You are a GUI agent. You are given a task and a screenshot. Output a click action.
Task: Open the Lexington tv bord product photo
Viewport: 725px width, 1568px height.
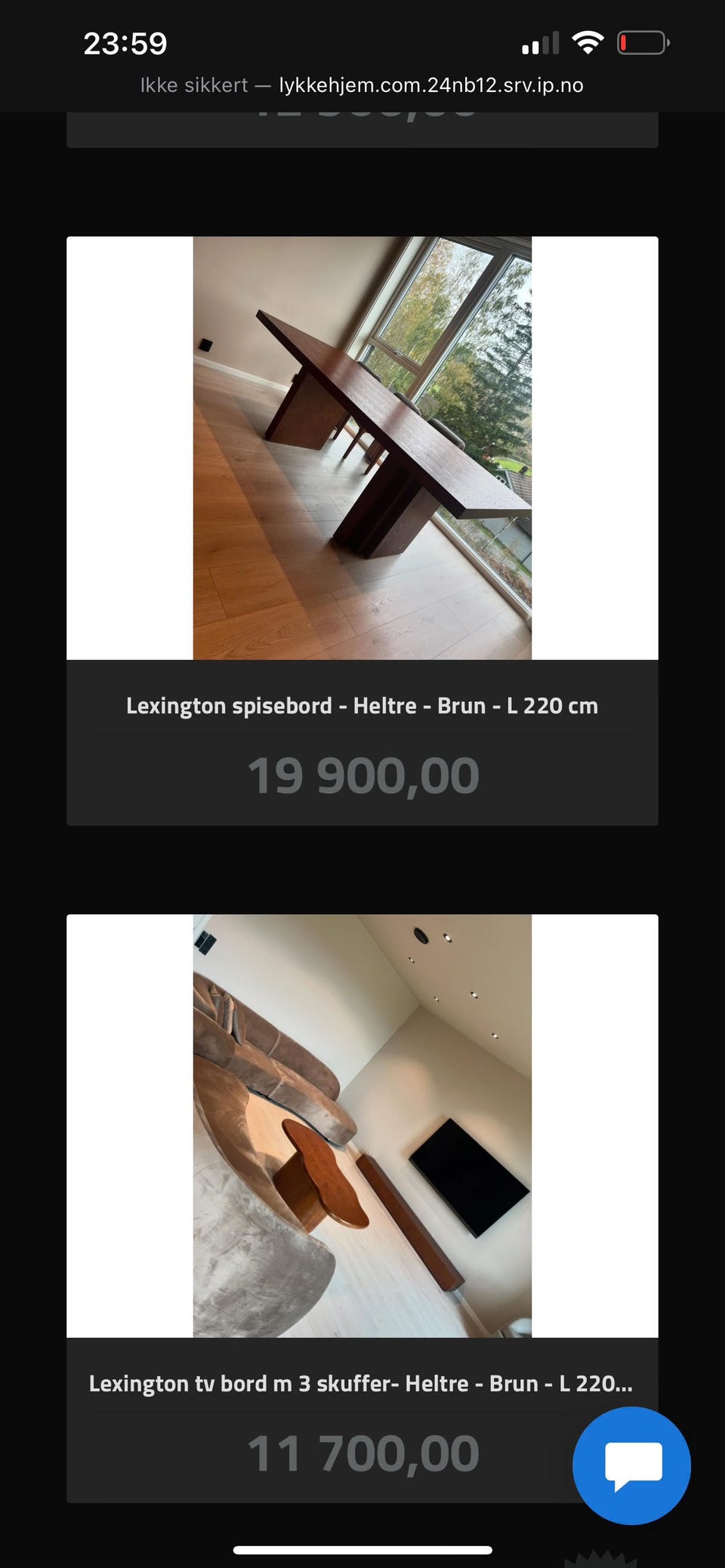pos(362,1125)
